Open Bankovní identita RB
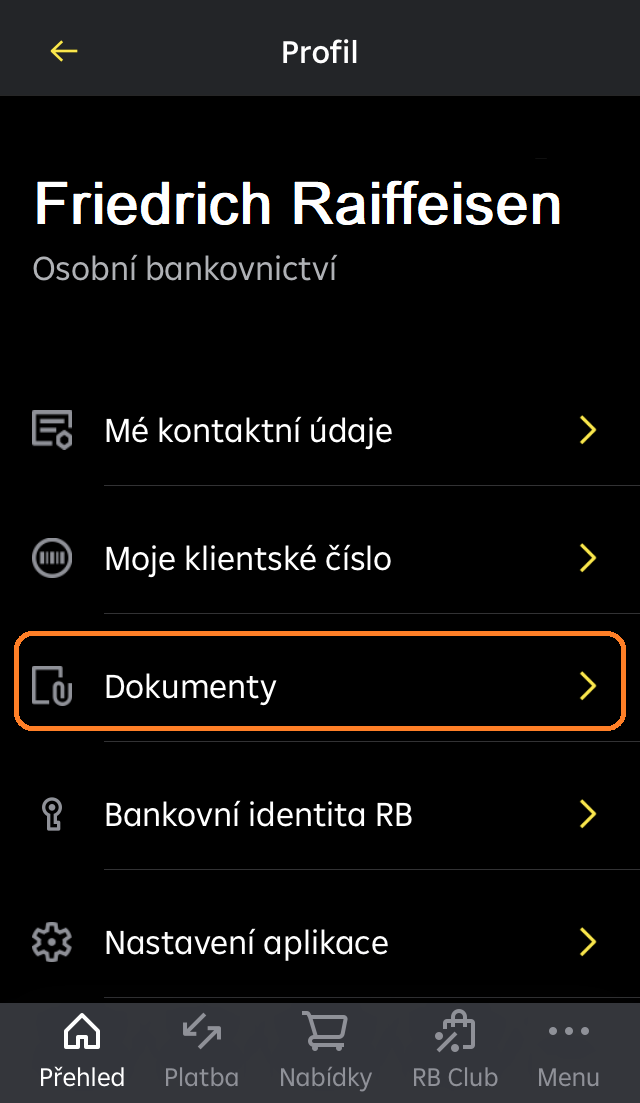The width and height of the screenshot is (640, 1103). coord(320,814)
